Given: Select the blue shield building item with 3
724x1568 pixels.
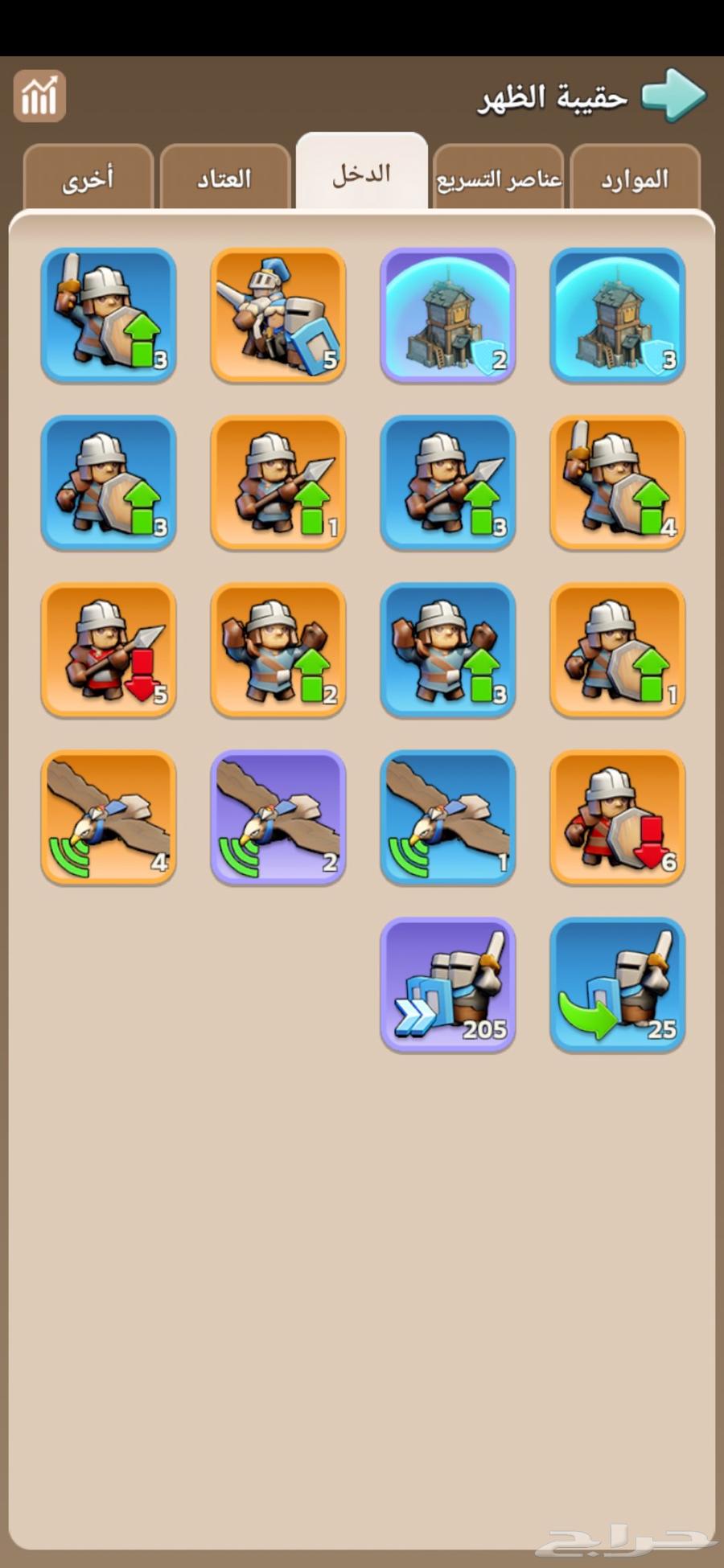Looking at the screenshot, I should click(617, 314).
